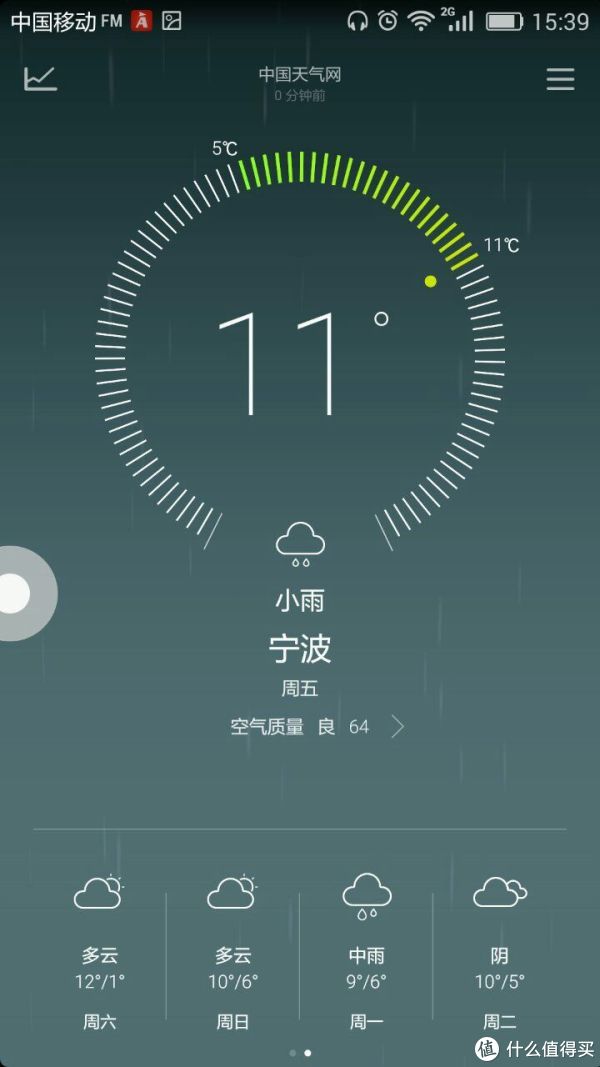The width and height of the screenshot is (600, 1067).
Task: Open air quality details (空气质量 良 64)
Action: 318,727
